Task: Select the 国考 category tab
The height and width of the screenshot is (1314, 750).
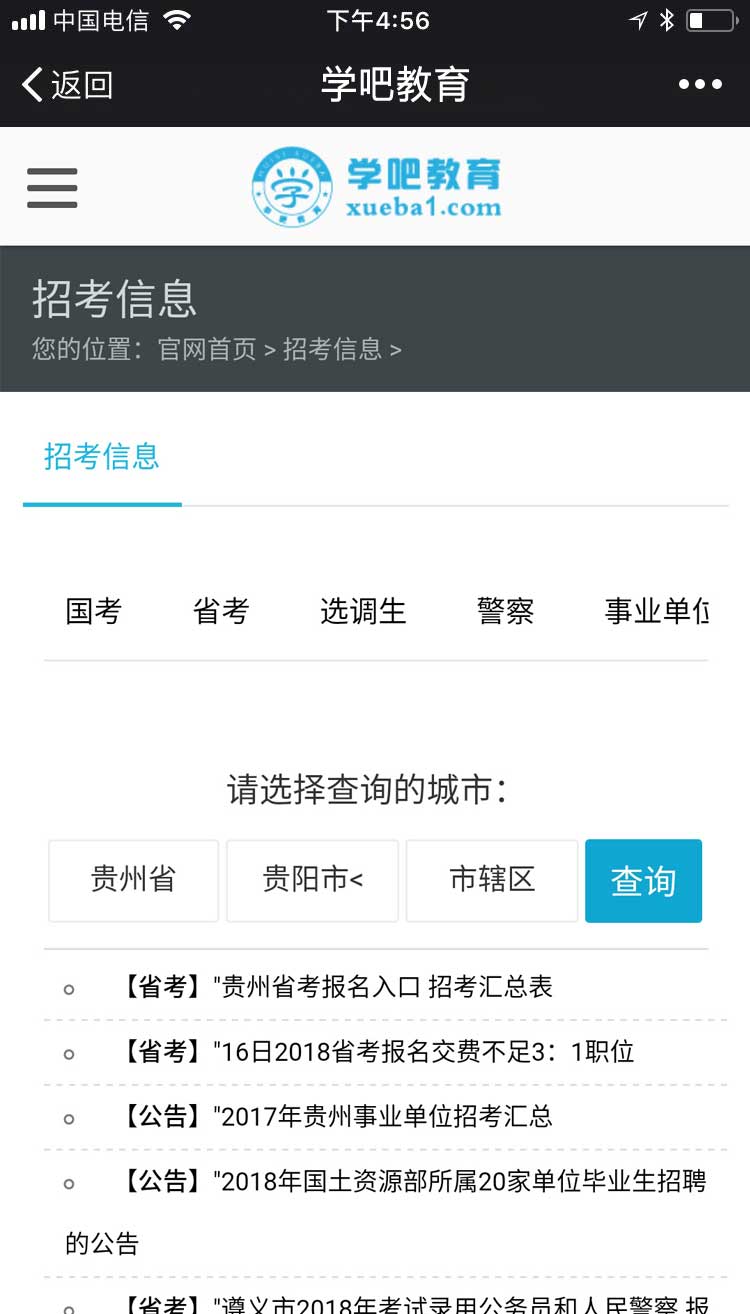Action: (94, 611)
